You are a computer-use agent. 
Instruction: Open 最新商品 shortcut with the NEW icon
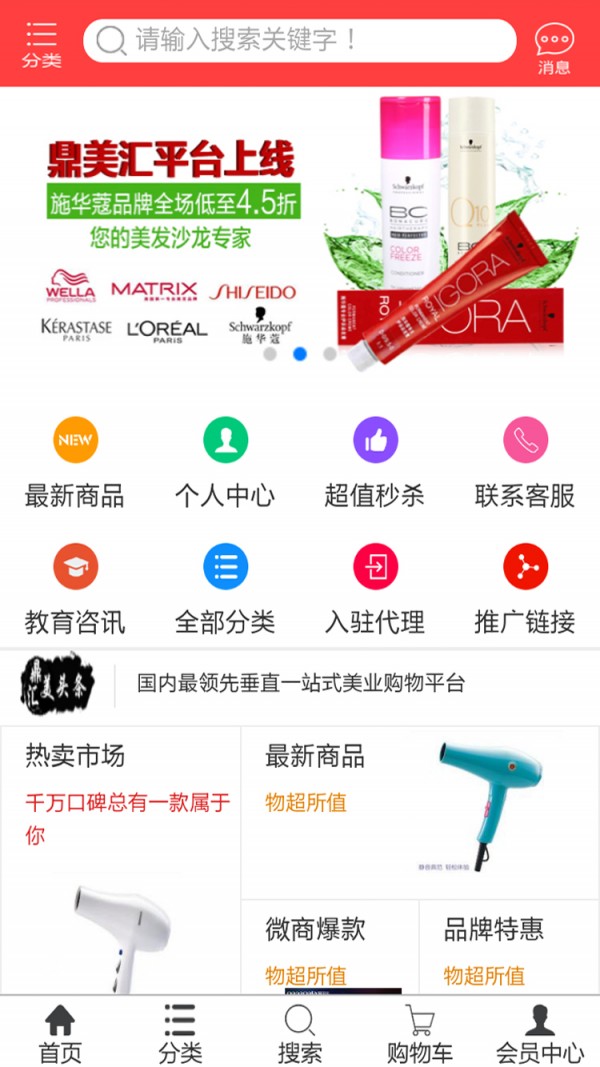click(75, 463)
